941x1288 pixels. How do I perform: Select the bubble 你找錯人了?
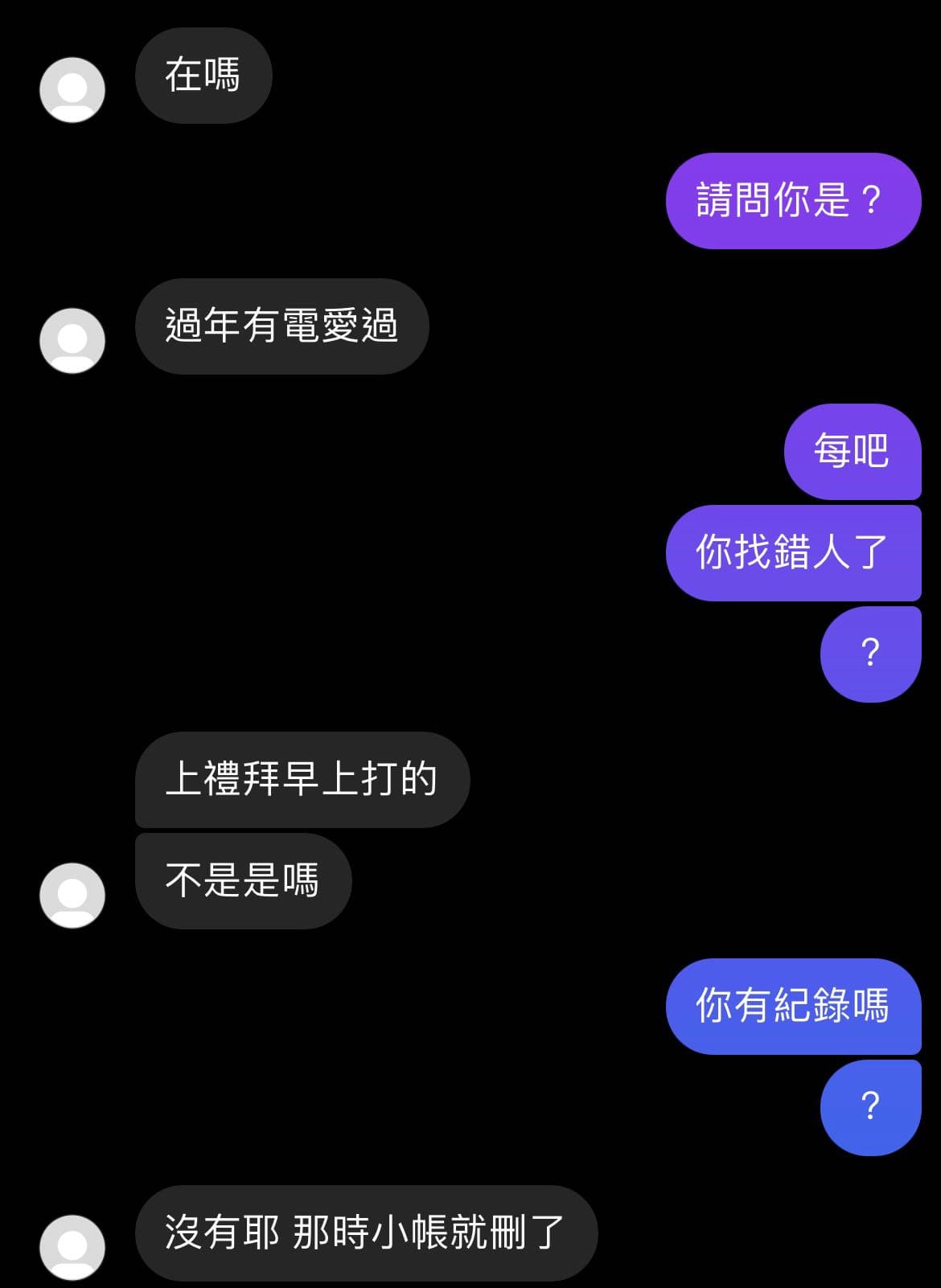tap(793, 552)
